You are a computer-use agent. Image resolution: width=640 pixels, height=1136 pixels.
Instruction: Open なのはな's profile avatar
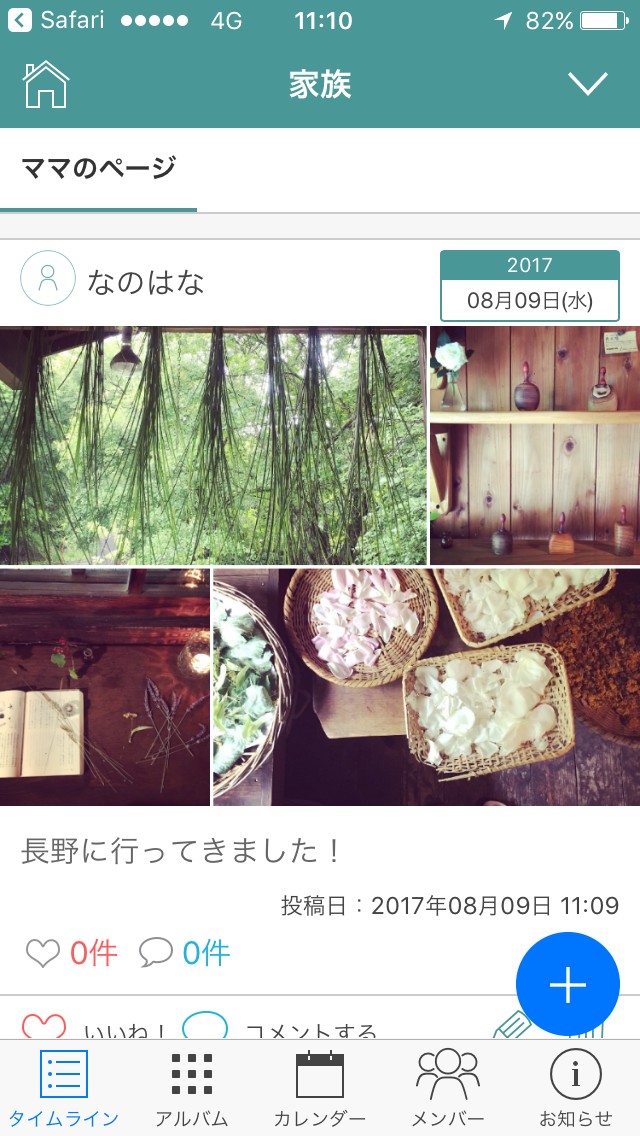(48, 279)
